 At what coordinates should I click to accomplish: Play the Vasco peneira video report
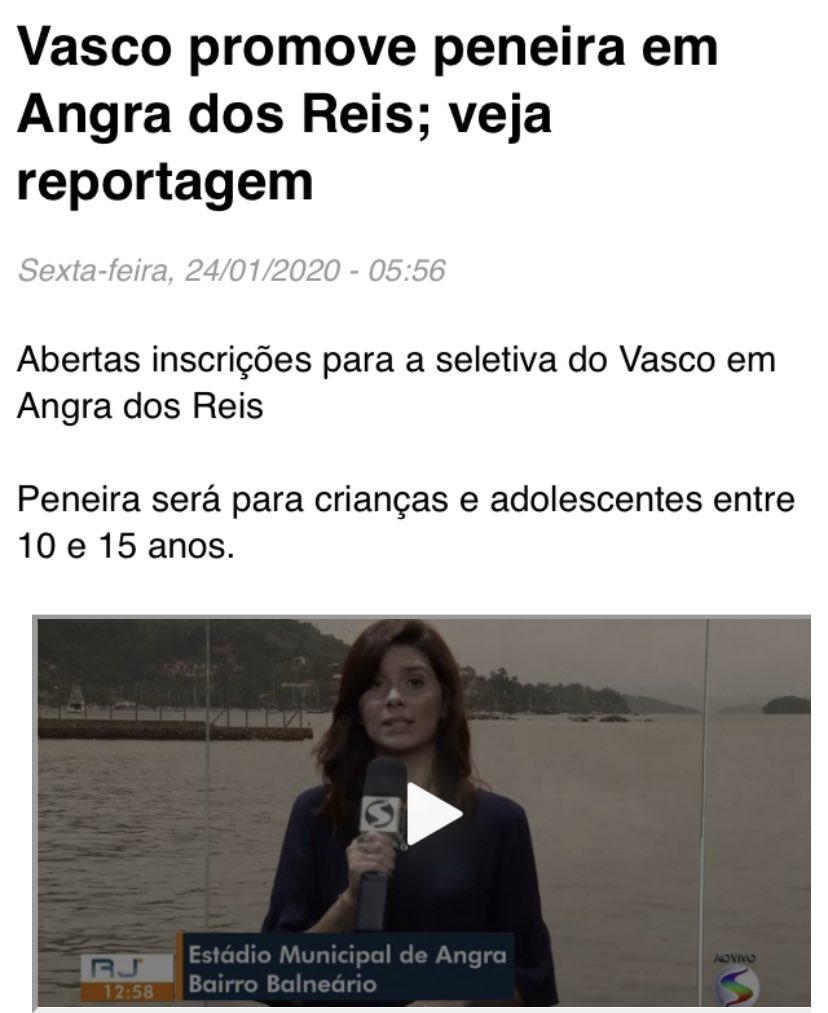tap(433, 813)
